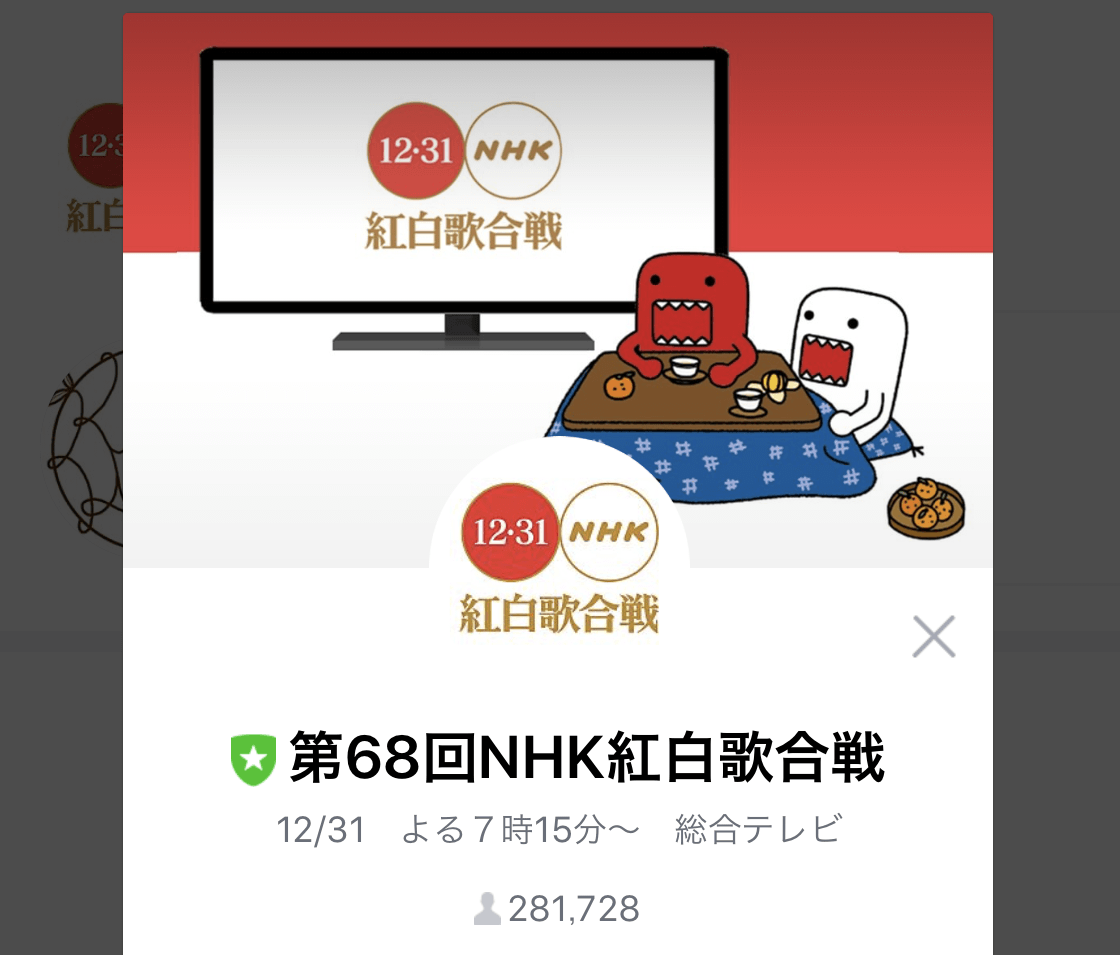Viewport: 1120px width, 955px height.
Task: Close the 第68回NHK紅白歌合戦 profile popup
Action: point(934,636)
